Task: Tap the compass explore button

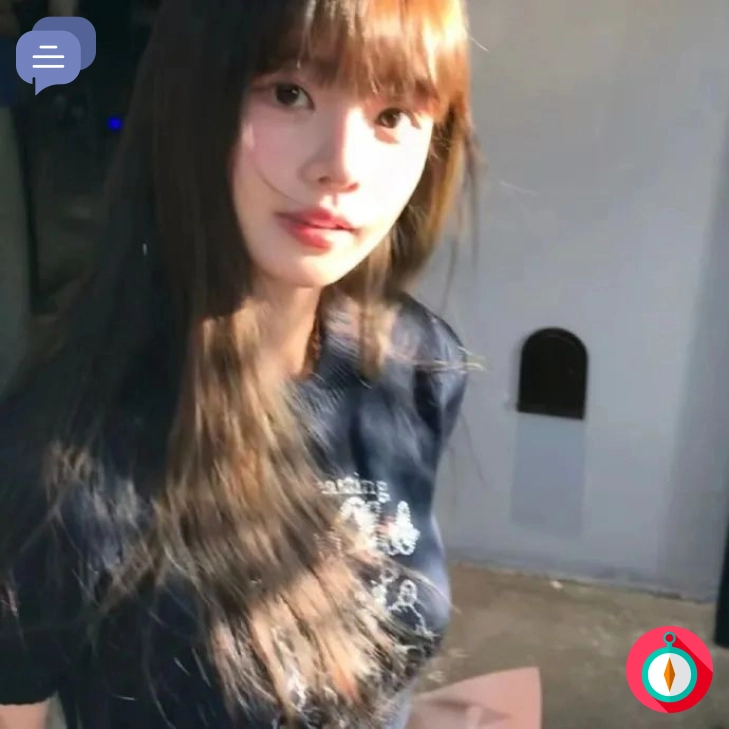Action: coord(669,670)
